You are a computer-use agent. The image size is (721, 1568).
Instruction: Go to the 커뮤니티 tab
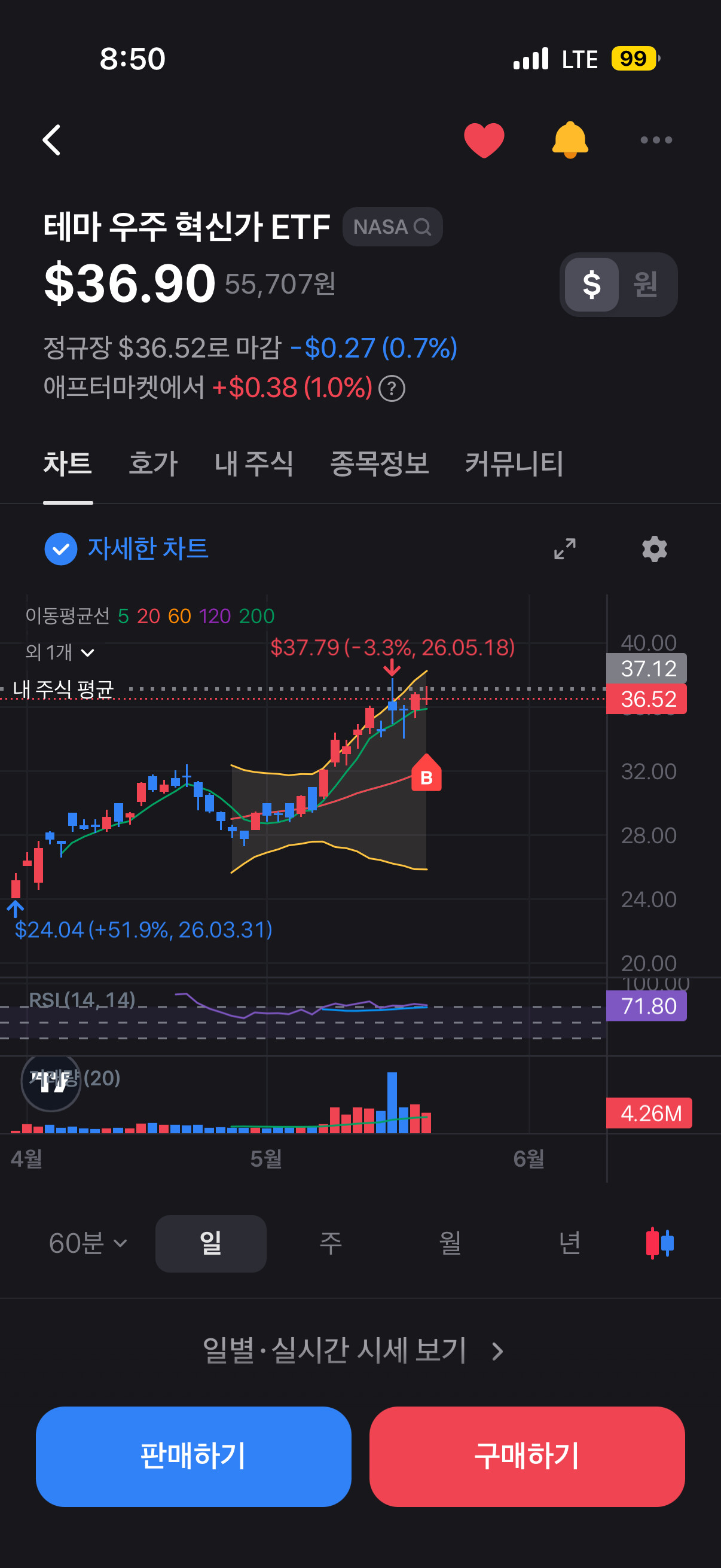(x=514, y=464)
